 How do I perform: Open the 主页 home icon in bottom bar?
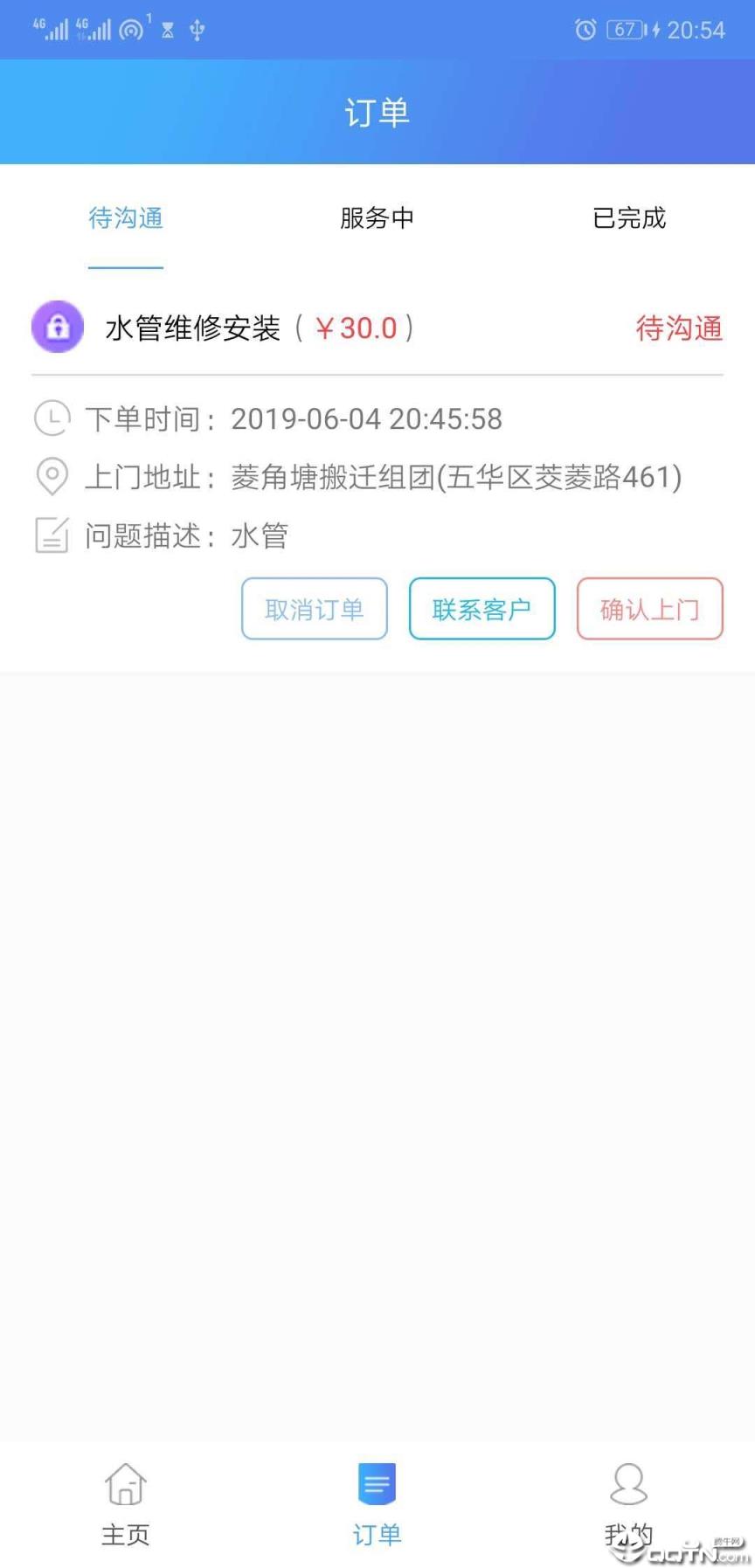click(x=125, y=1485)
